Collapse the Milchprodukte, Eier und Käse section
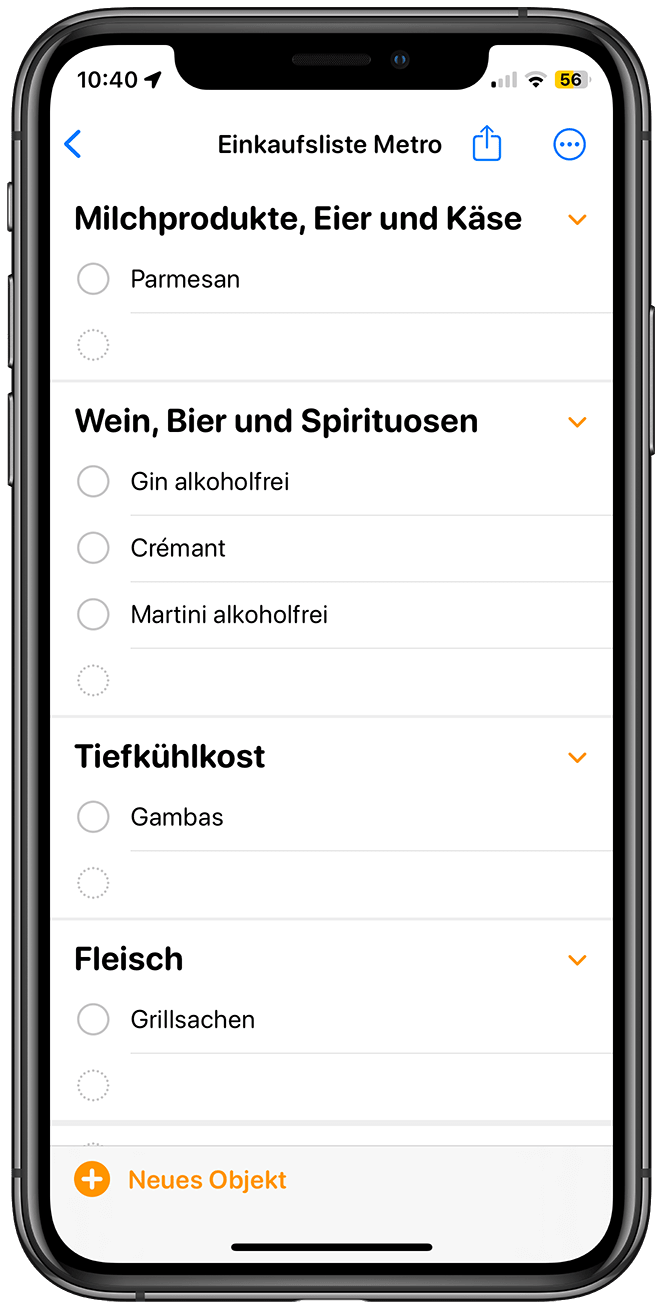This screenshot has width=663, height=1308. (x=577, y=220)
